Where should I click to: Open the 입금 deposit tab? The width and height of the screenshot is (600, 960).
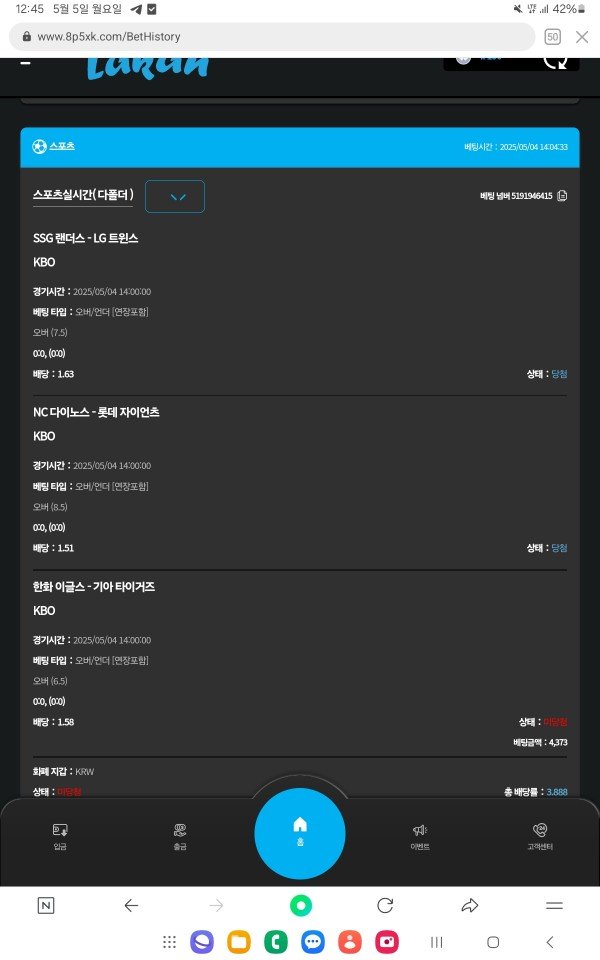point(60,836)
